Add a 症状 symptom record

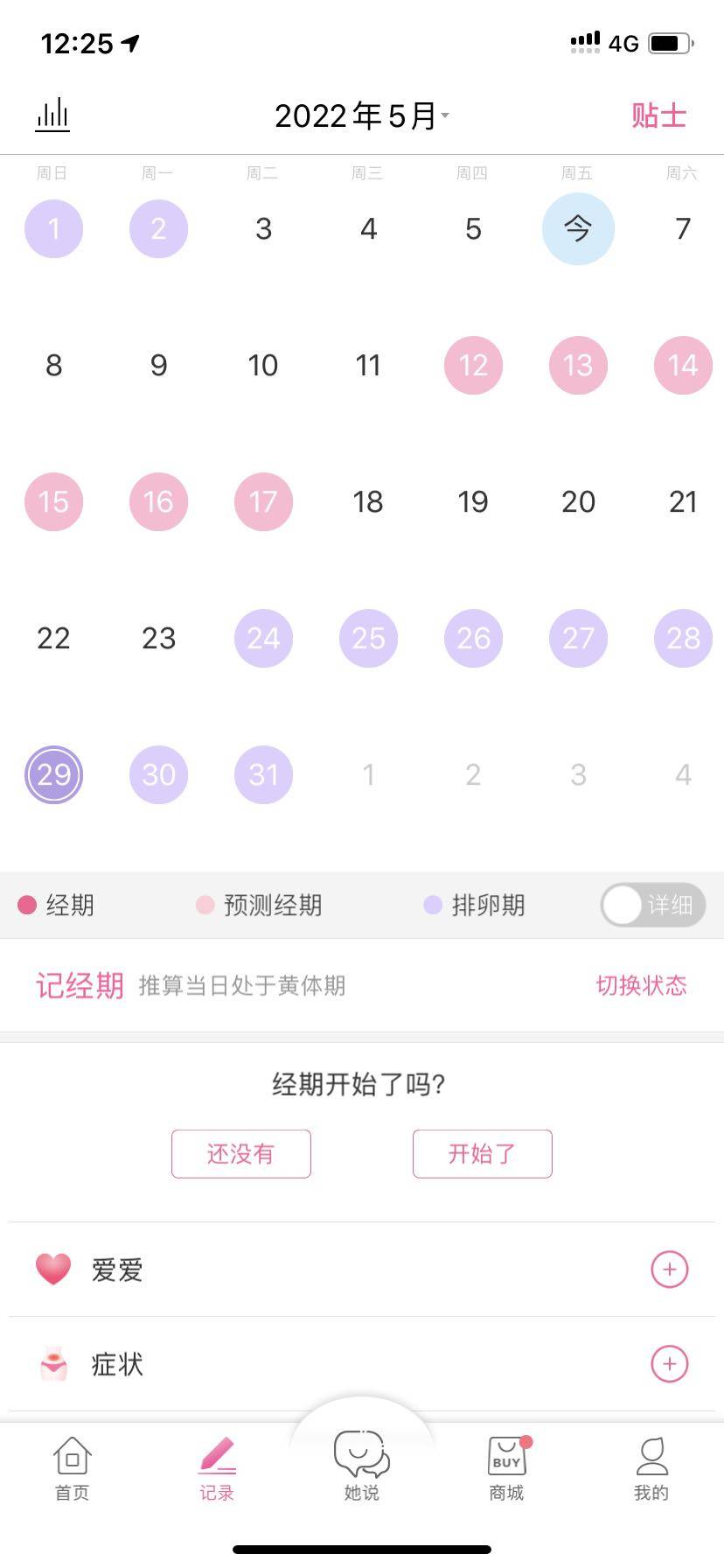pyautogui.click(x=669, y=1363)
